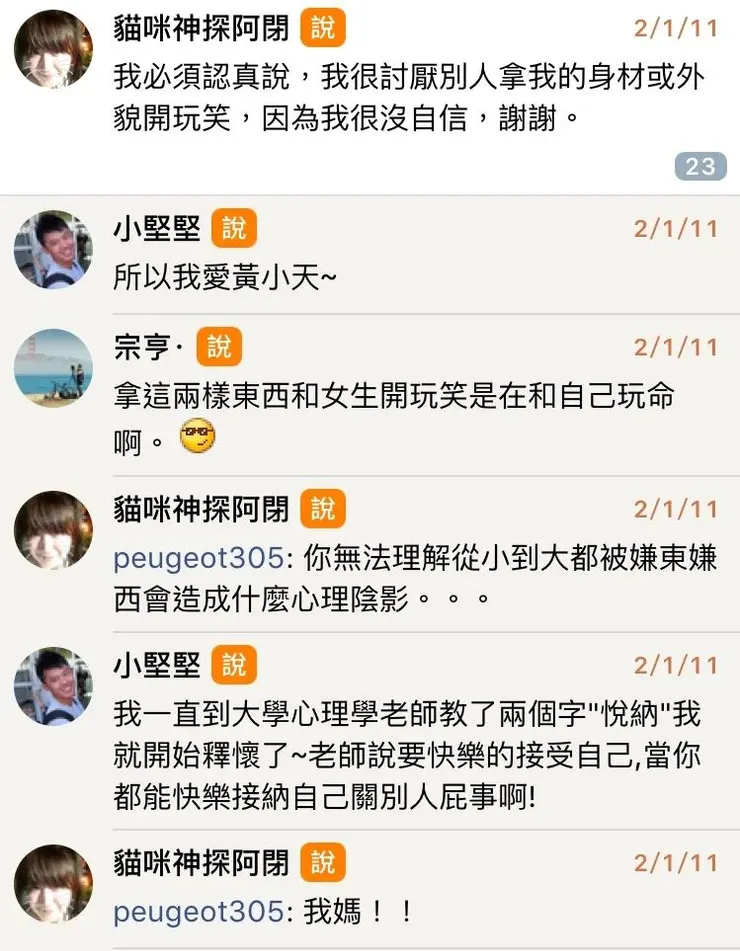Click the 說 badge beside 小堅堅

pos(236,228)
